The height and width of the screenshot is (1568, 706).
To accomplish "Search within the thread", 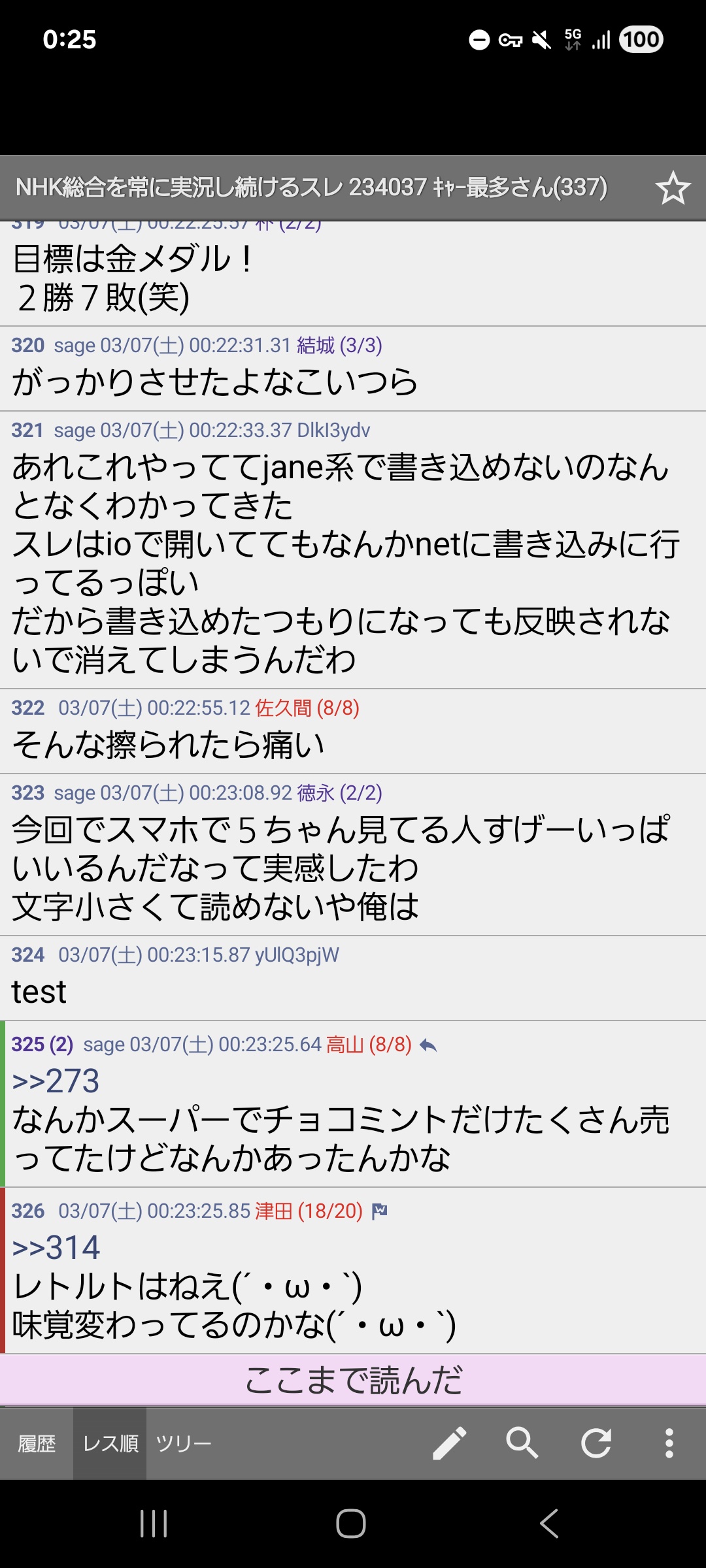I will click(522, 1443).
